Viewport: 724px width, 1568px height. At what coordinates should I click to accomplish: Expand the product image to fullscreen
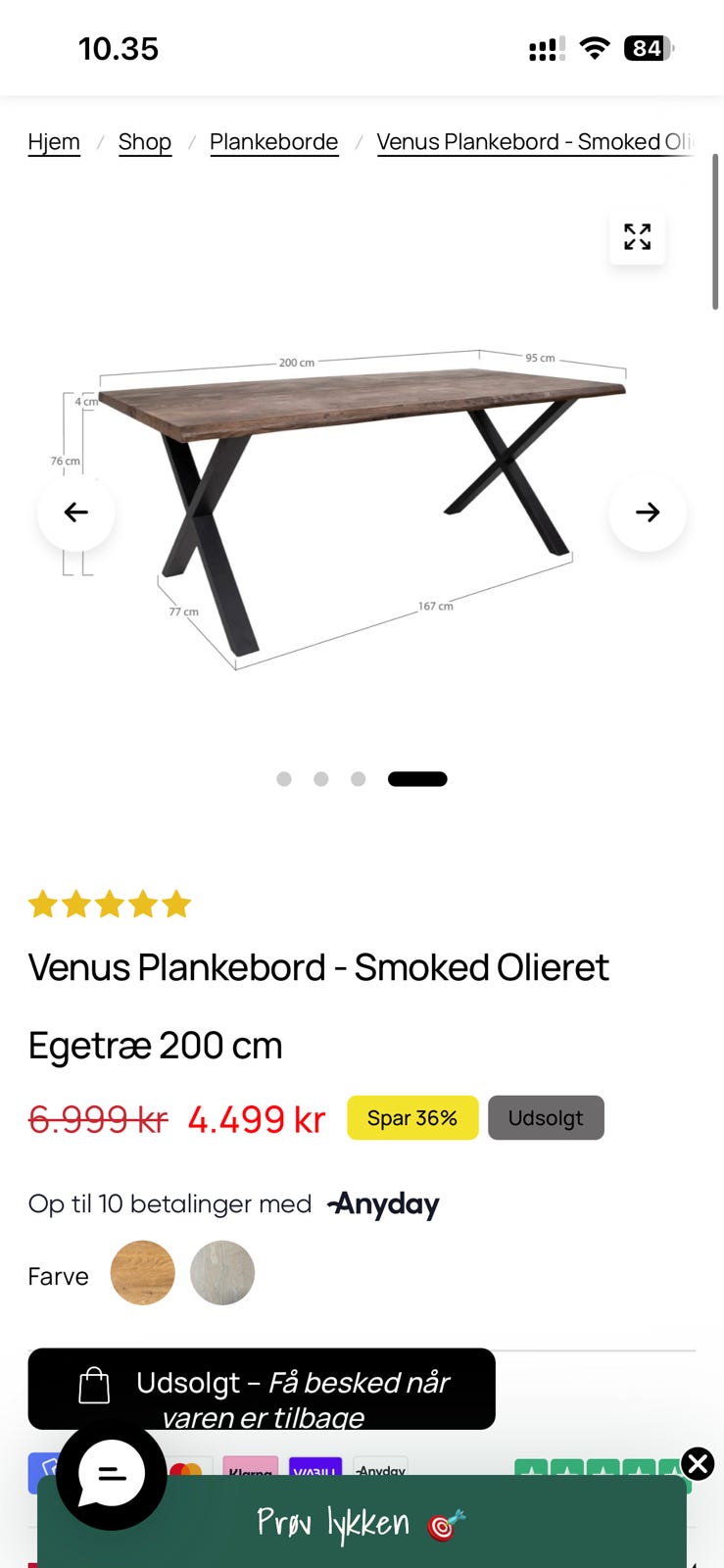(637, 236)
